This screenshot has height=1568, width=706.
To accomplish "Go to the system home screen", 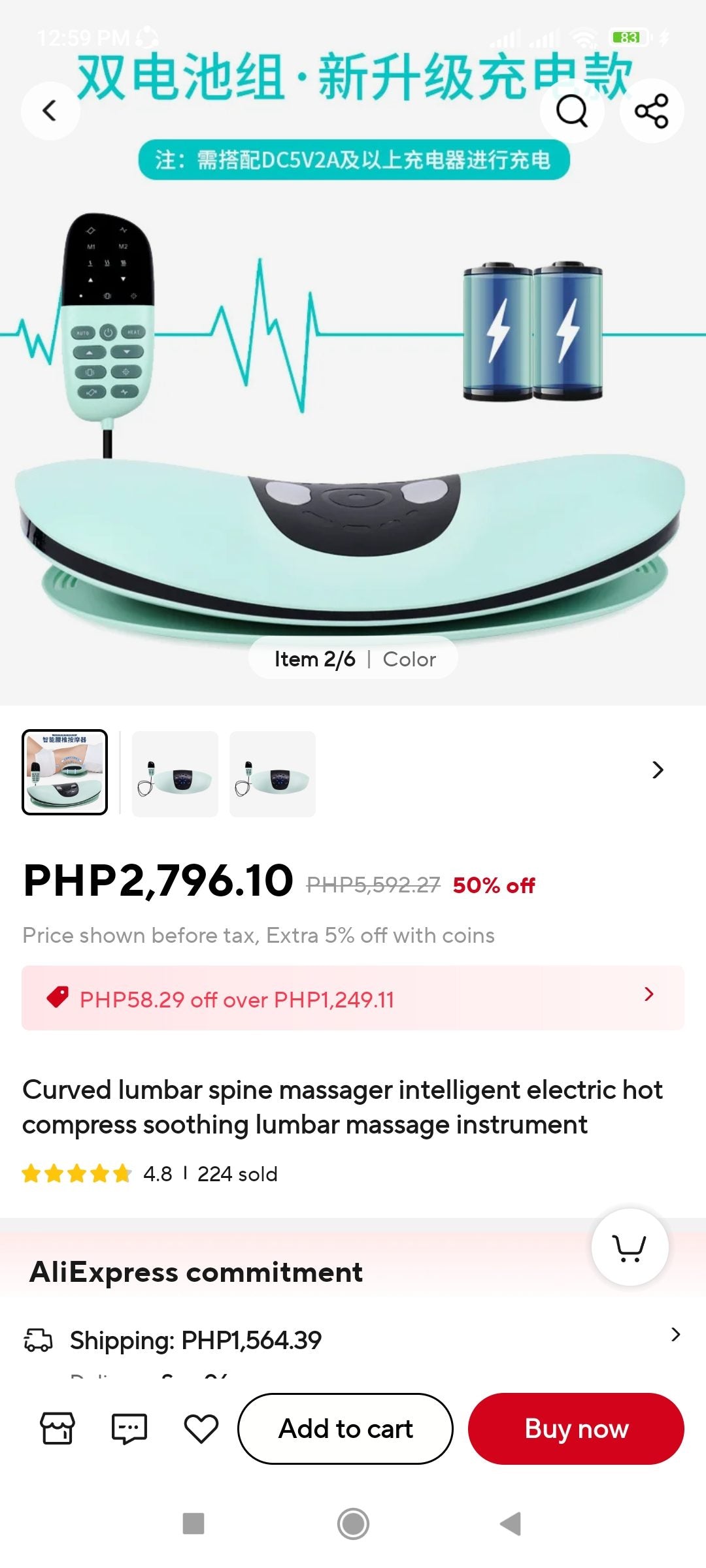I will click(x=353, y=1524).
